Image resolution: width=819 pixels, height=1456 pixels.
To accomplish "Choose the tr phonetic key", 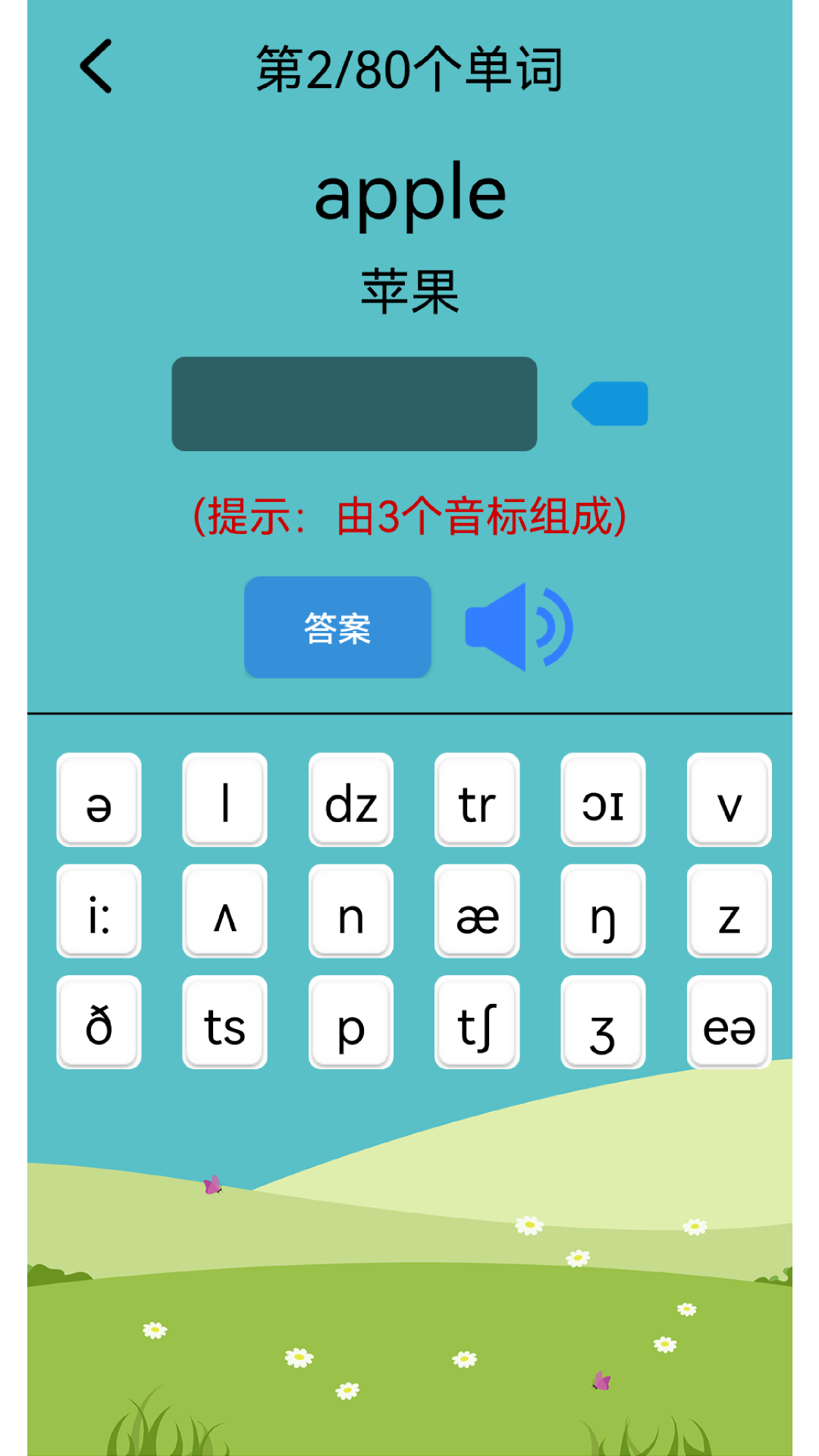I will coord(477,800).
